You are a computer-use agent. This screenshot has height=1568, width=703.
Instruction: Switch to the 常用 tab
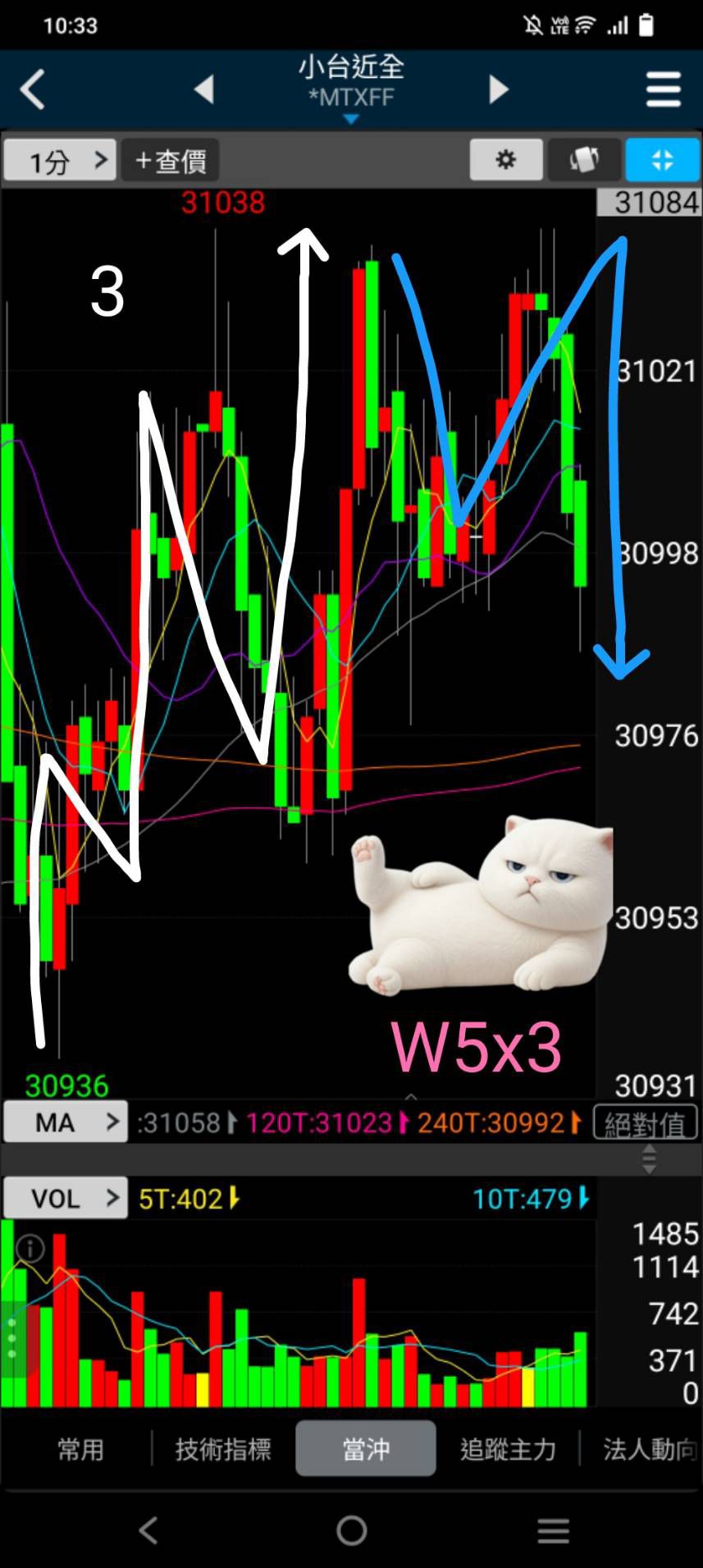(x=80, y=1449)
